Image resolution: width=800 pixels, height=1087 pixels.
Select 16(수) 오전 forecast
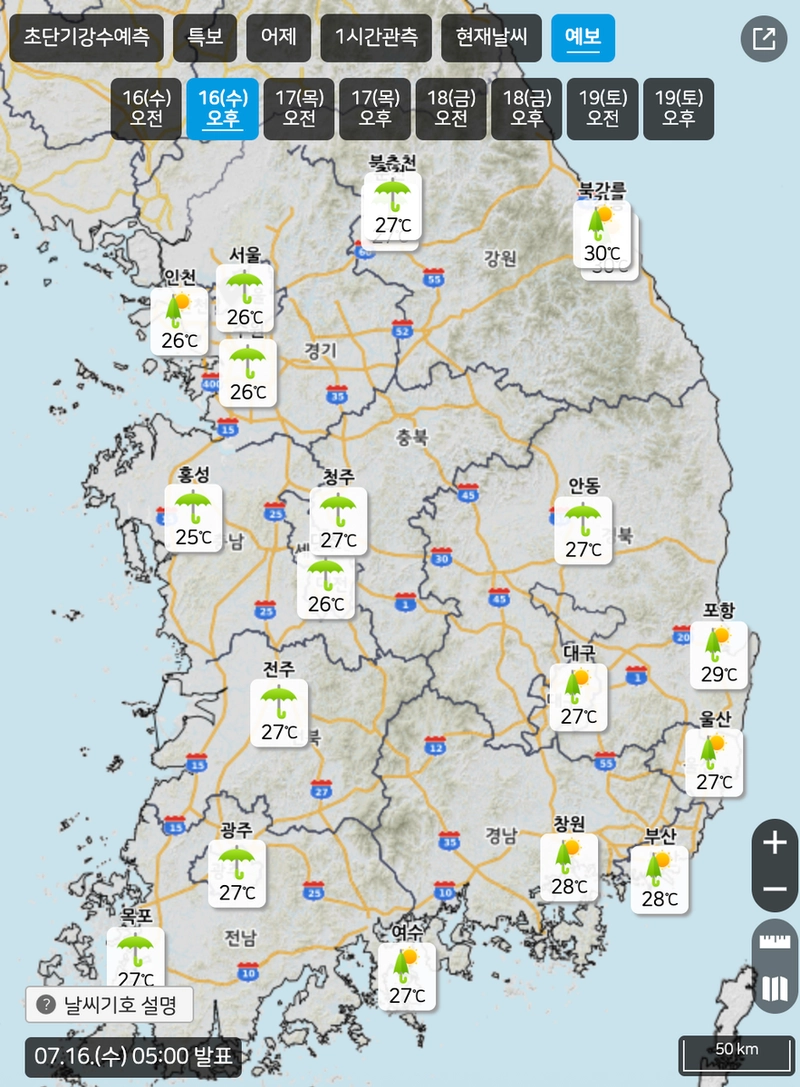click(x=147, y=108)
